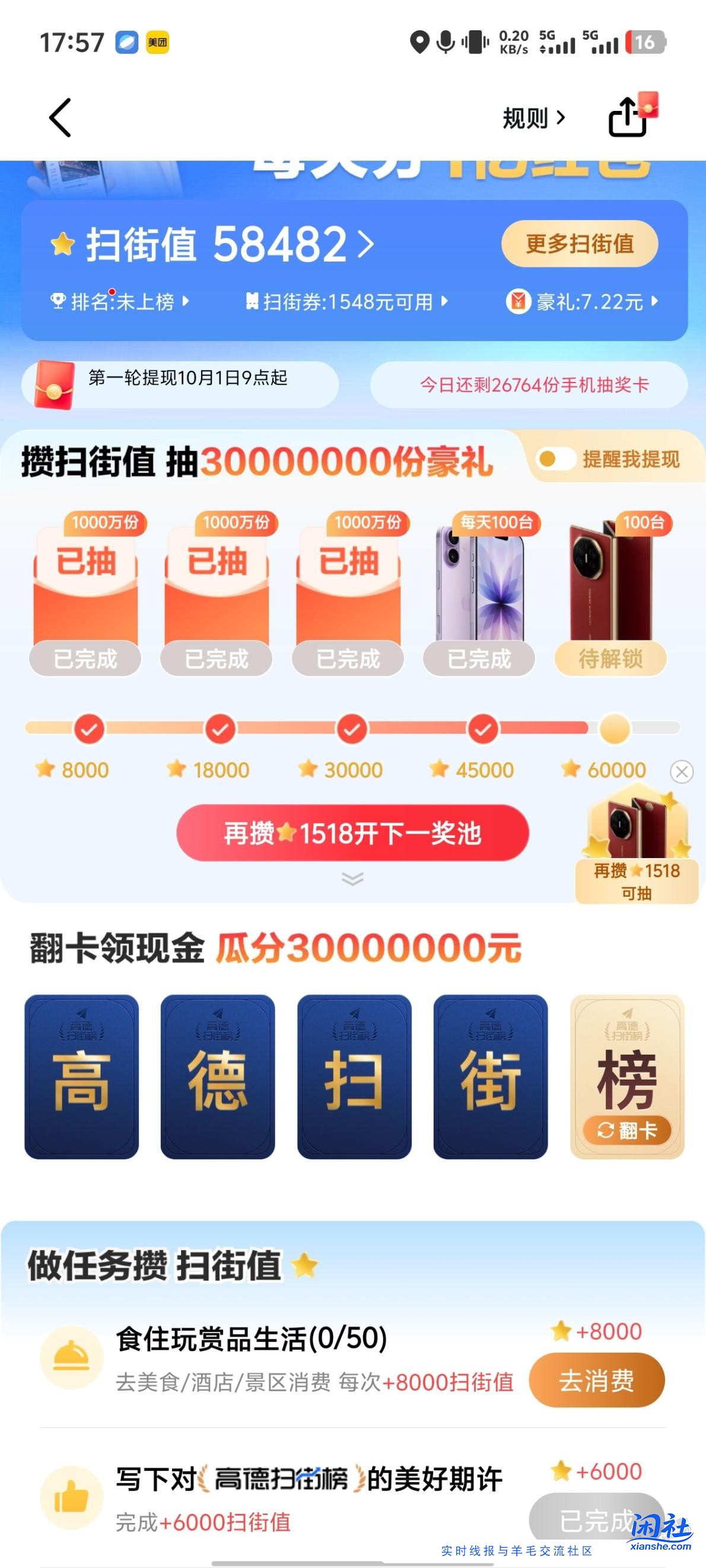The image size is (706, 1568).
Task: Open 扫街券 1548元可用 coupons
Action: click(347, 301)
